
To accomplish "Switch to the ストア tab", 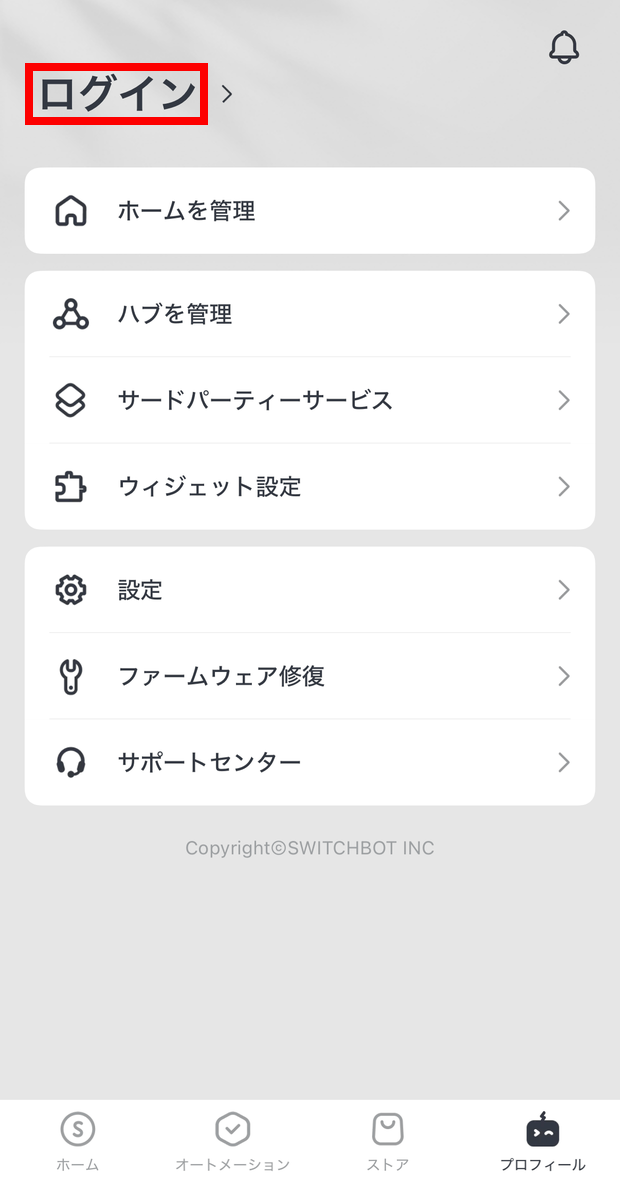I will pos(387,1141).
